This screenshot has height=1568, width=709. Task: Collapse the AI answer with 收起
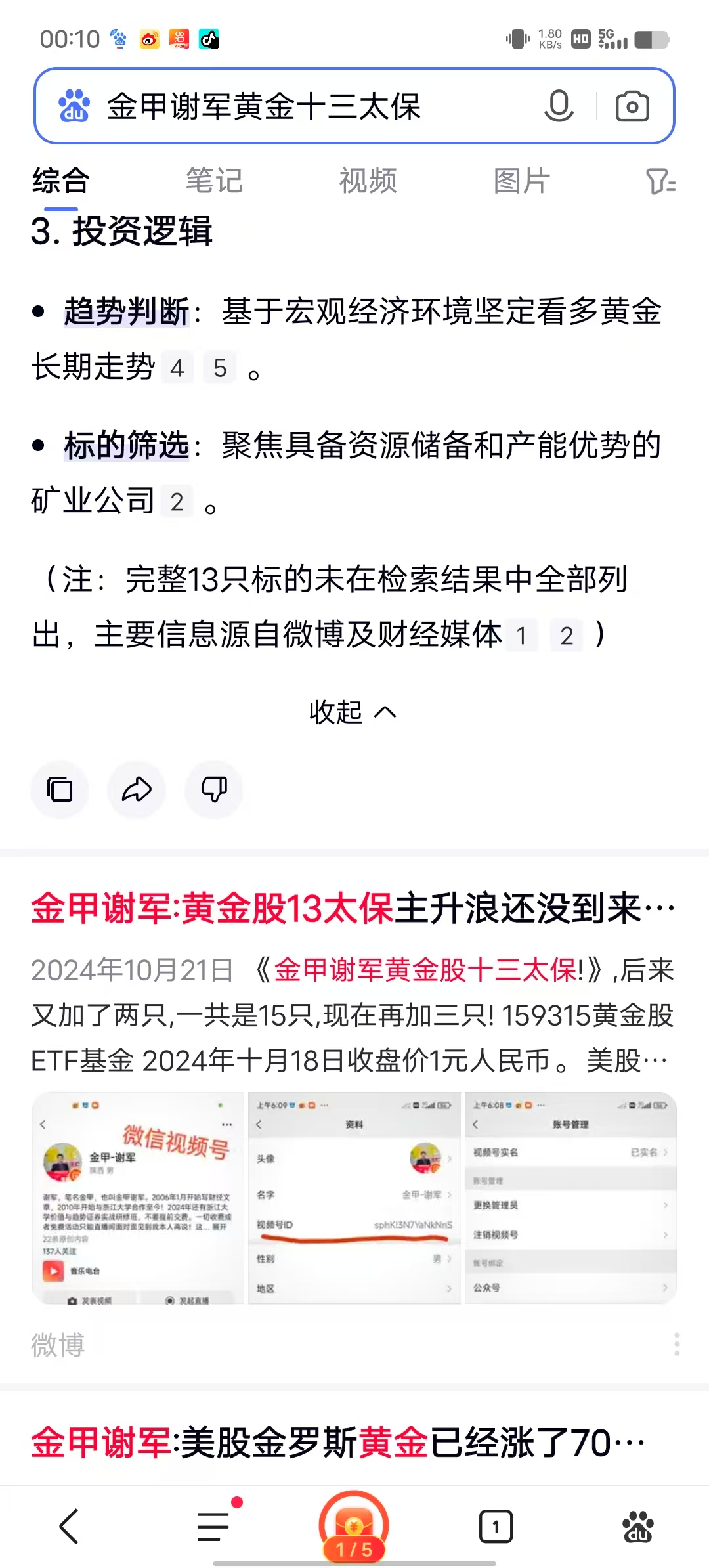coord(353,712)
